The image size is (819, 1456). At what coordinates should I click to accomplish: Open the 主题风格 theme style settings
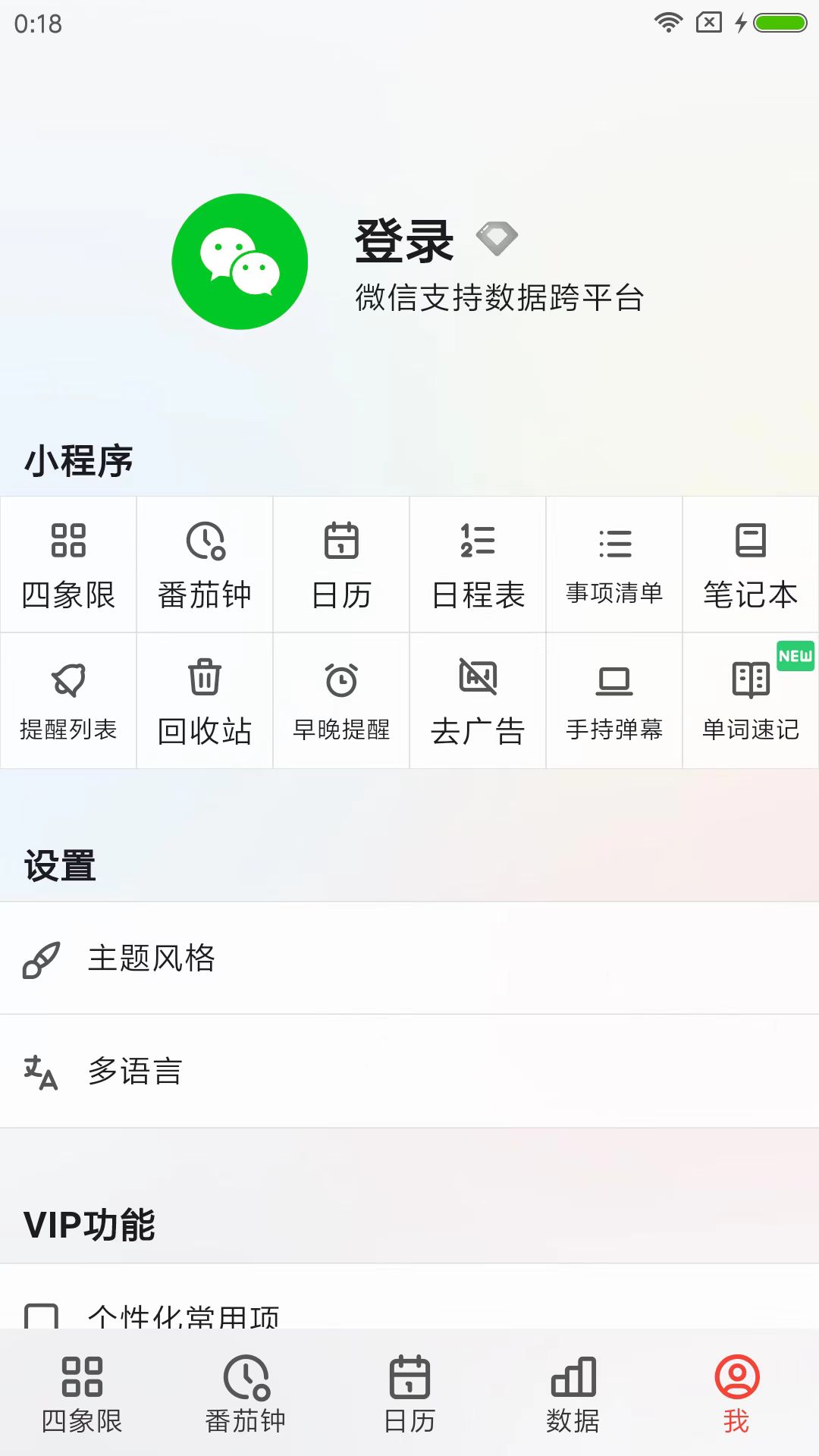tap(152, 959)
